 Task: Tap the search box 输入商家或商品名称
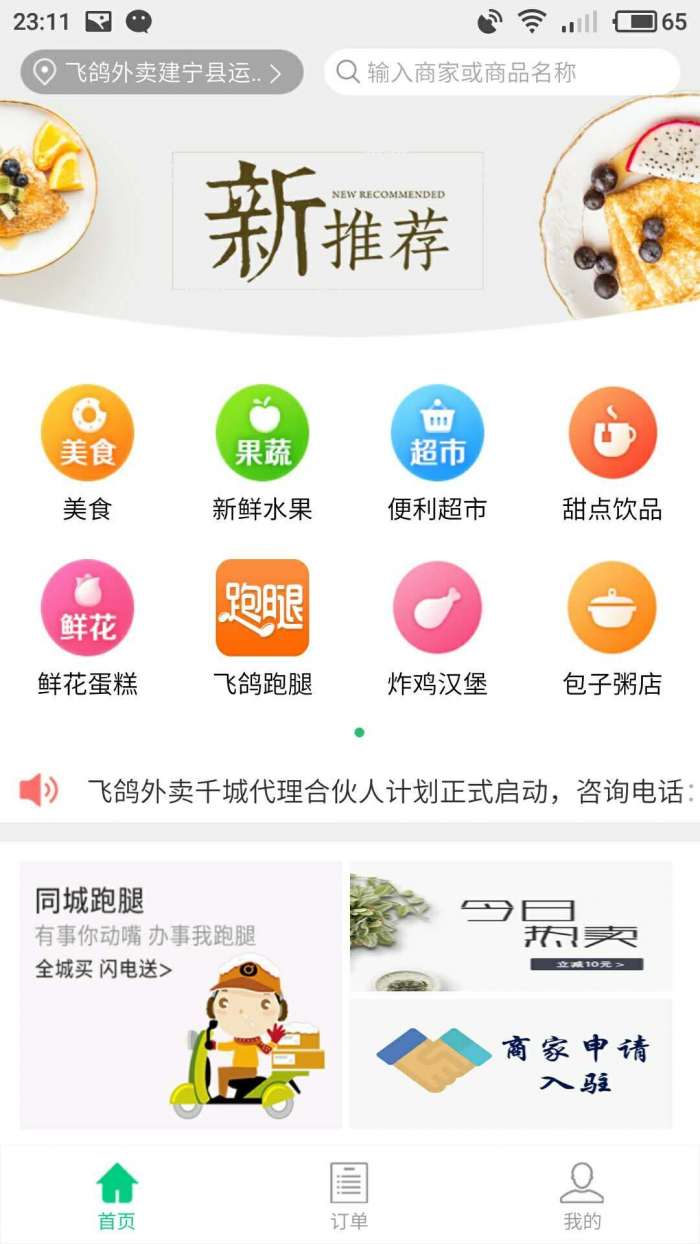pyautogui.click(x=500, y=72)
